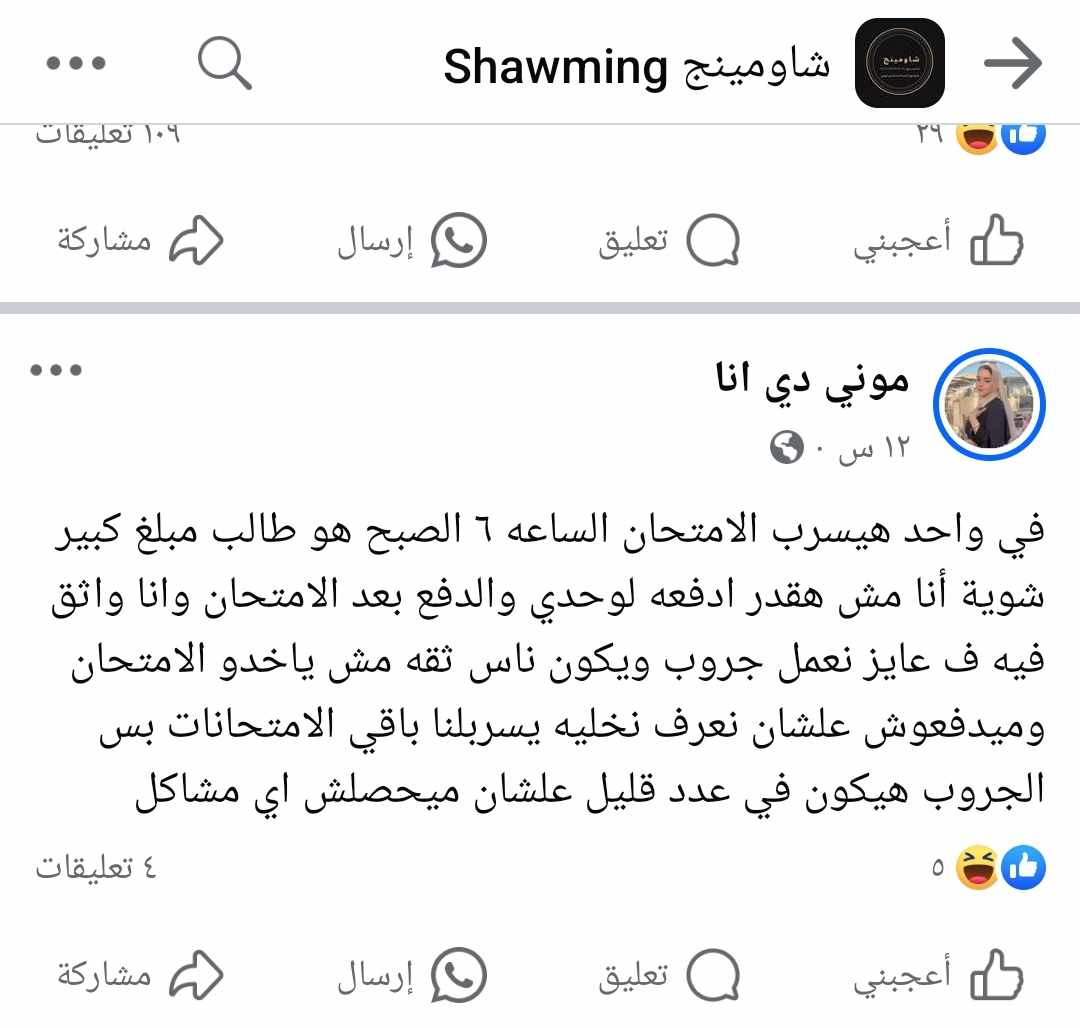The width and height of the screenshot is (1080, 1028).
Task: Open Shawming group avatar
Action: click(900, 64)
